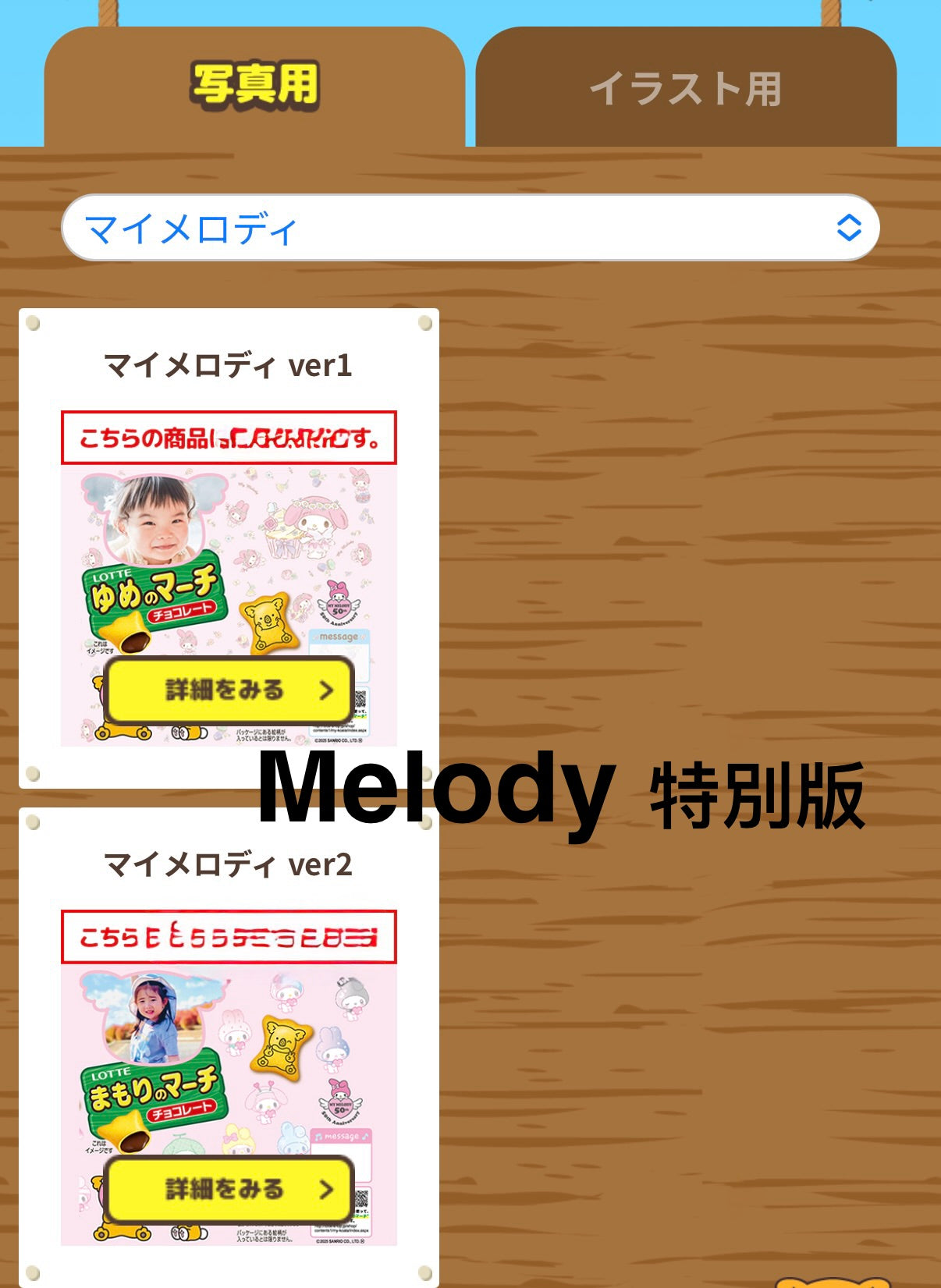Open the マイメロディ ver1 design card
The height and width of the screenshot is (1288, 941).
pos(228,546)
